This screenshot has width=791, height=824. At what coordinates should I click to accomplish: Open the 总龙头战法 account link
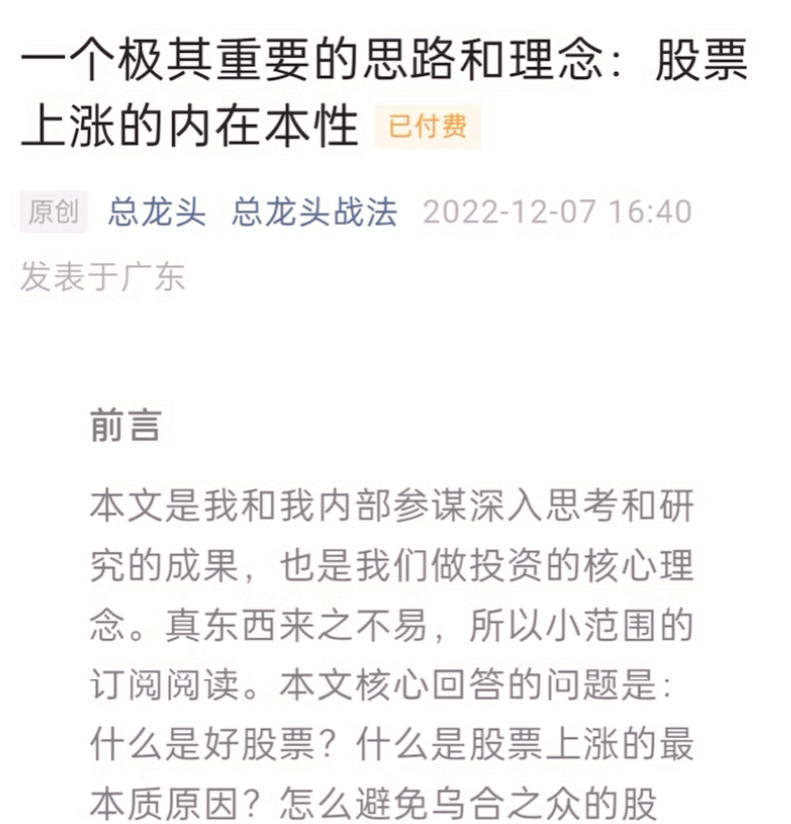coord(314,212)
